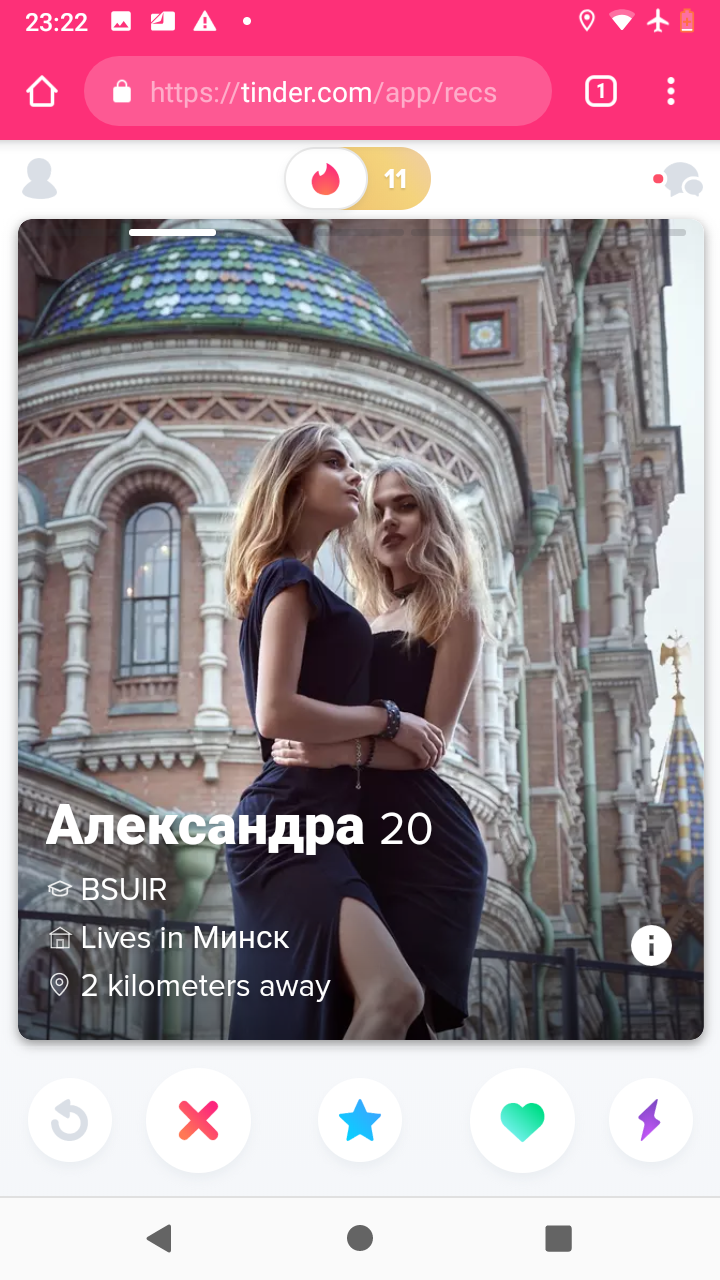The width and height of the screenshot is (720, 1280).
Task: Go back using the system back button
Action: [159, 1238]
